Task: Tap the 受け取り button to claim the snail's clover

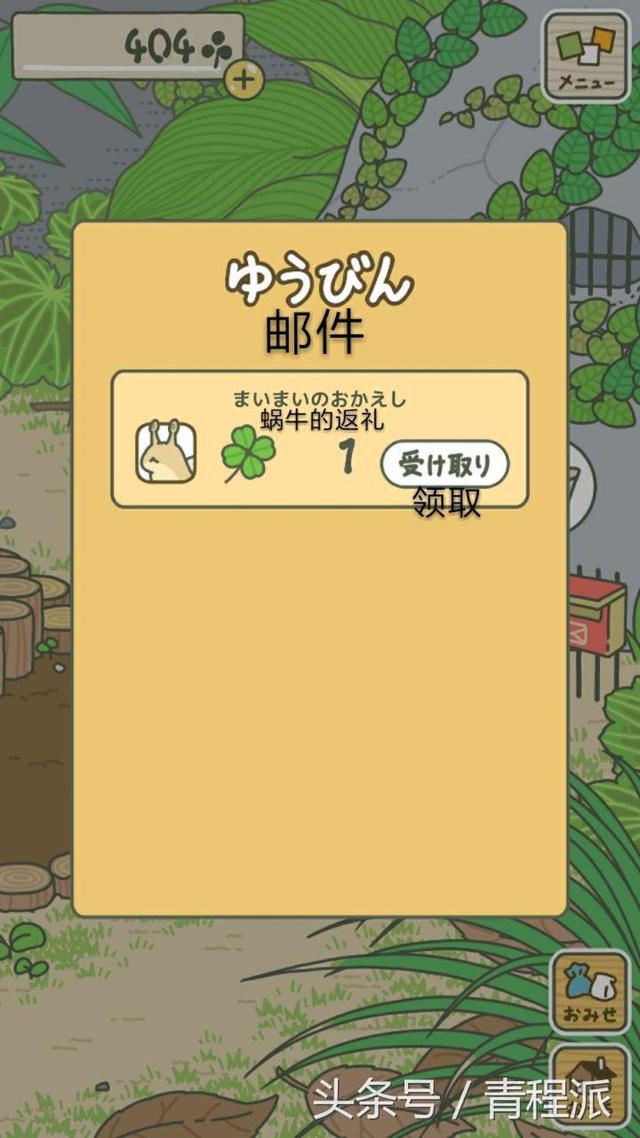Action: coord(445,464)
